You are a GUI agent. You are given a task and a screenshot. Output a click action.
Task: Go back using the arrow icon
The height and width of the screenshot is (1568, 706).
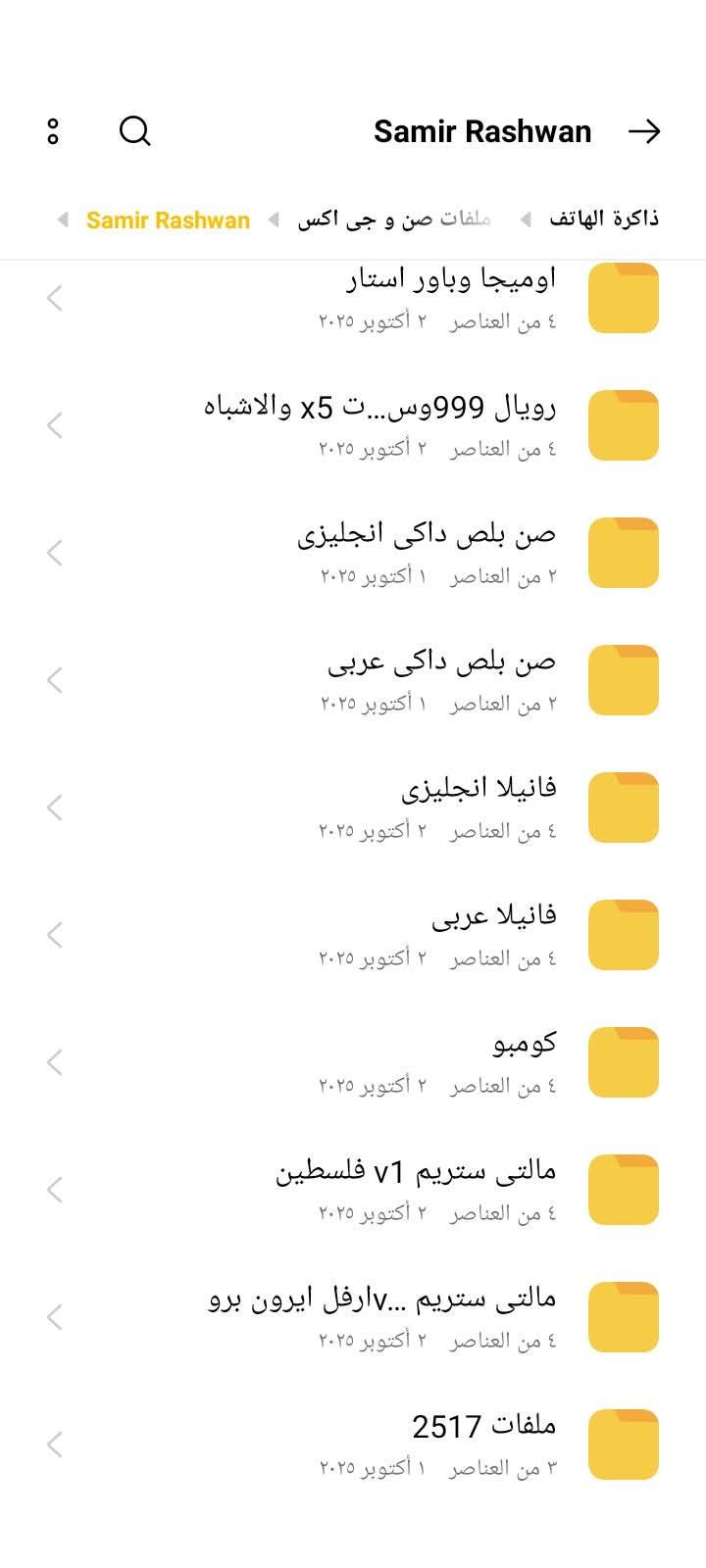(644, 131)
